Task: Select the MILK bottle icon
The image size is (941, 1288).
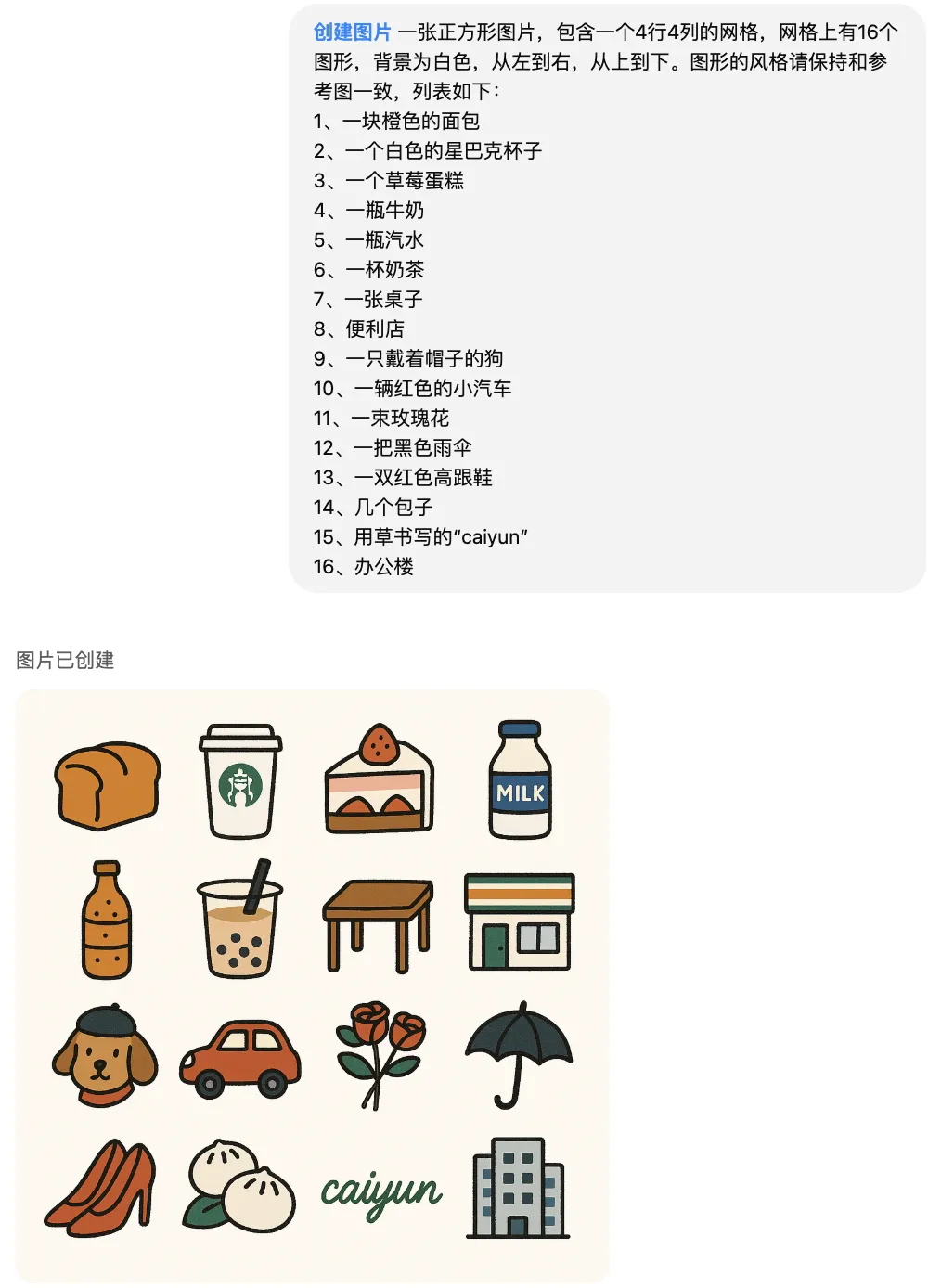Action: (x=521, y=782)
